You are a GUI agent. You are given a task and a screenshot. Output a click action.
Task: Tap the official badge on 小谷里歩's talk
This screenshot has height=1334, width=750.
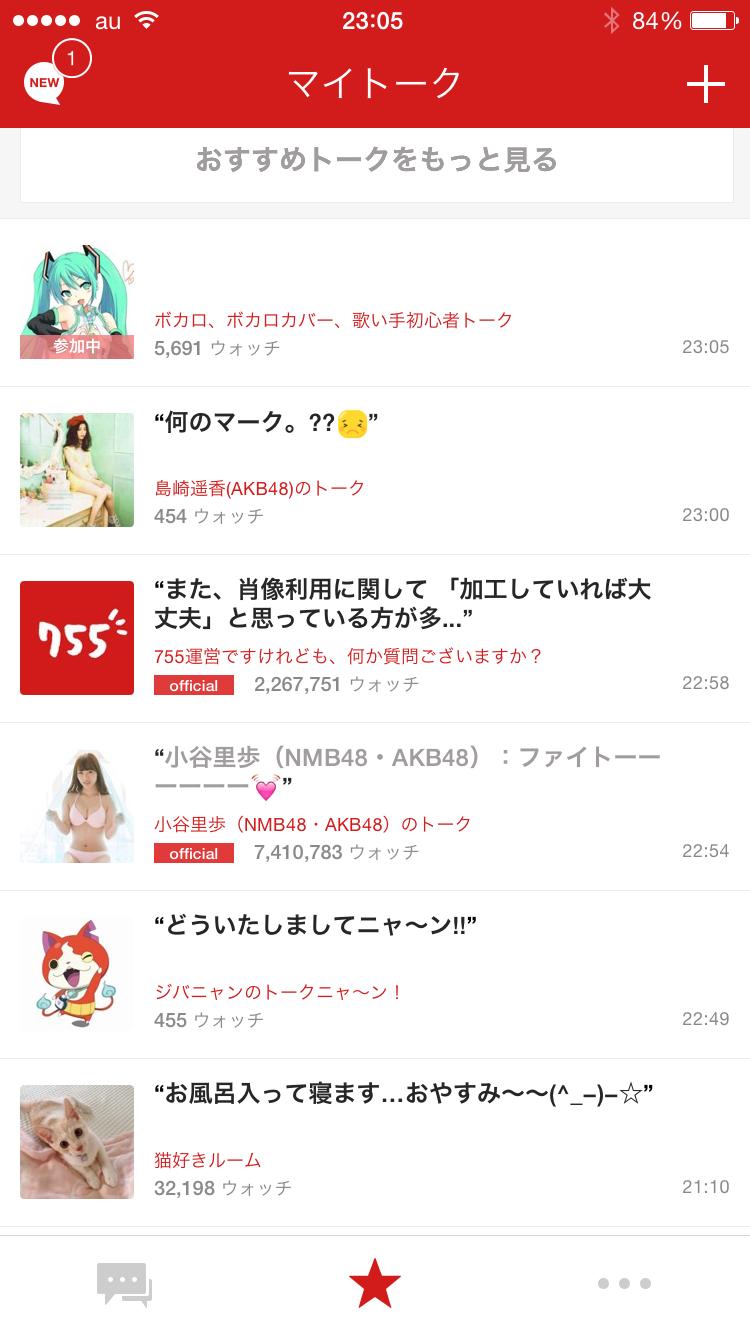pos(194,853)
